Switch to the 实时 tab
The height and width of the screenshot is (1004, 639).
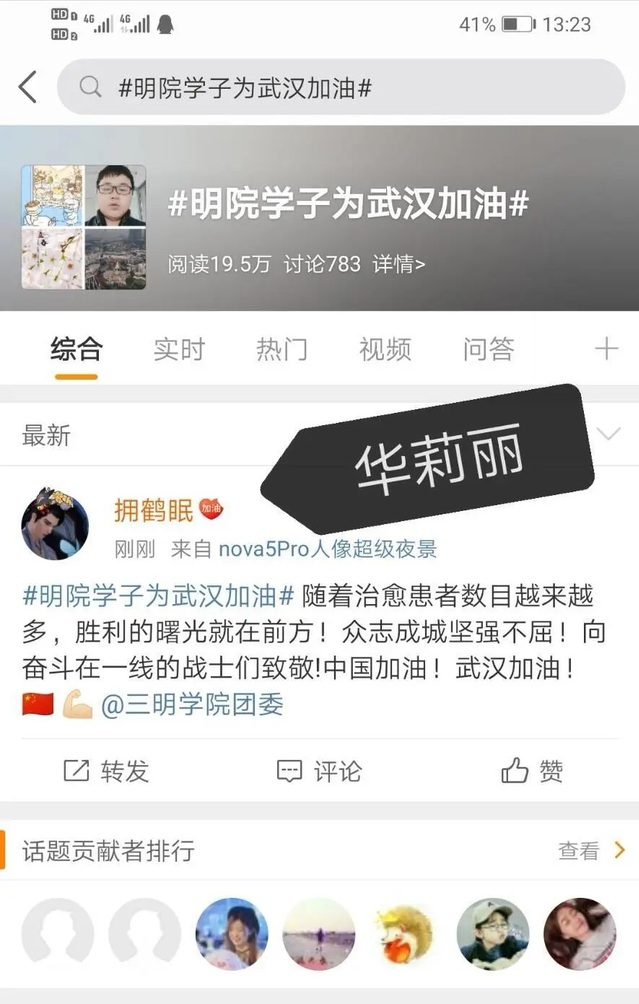[x=179, y=349]
